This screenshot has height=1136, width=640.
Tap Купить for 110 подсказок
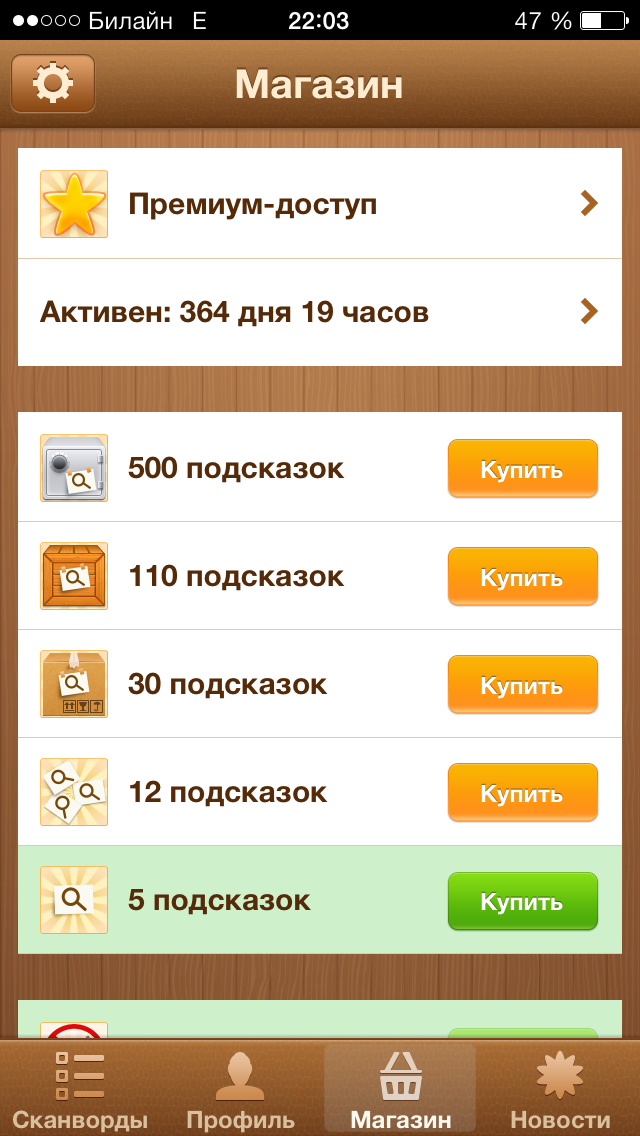522,577
